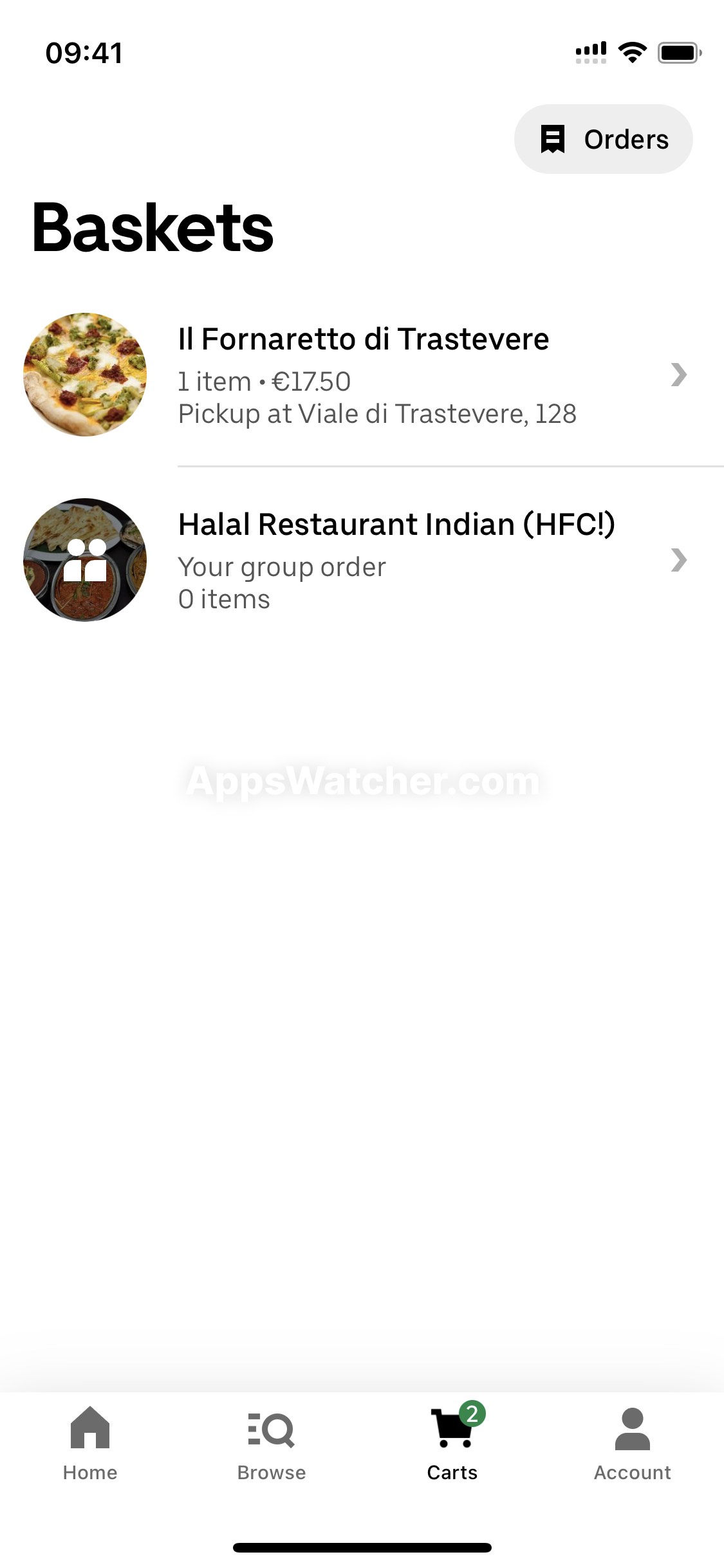
Task: Switch to the Browse tab
Action: point(271,1443)
